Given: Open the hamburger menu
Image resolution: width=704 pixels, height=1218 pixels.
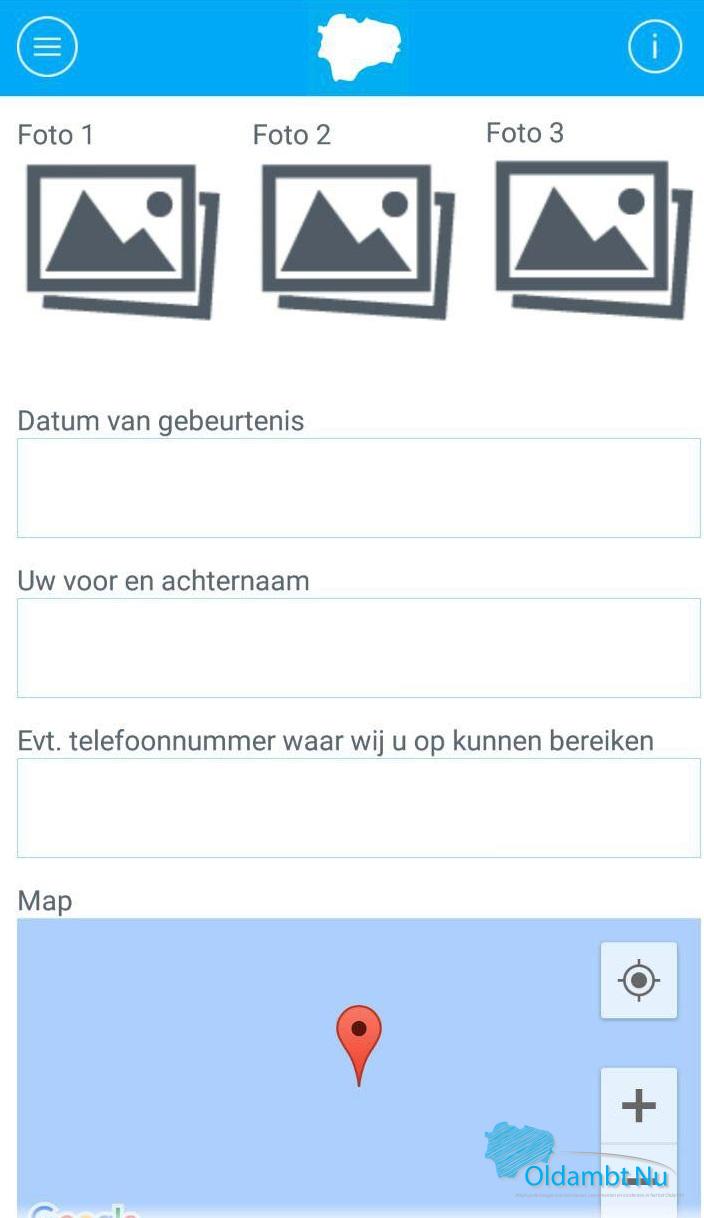Looking at the screenshot, I should [x=47, y=47].
